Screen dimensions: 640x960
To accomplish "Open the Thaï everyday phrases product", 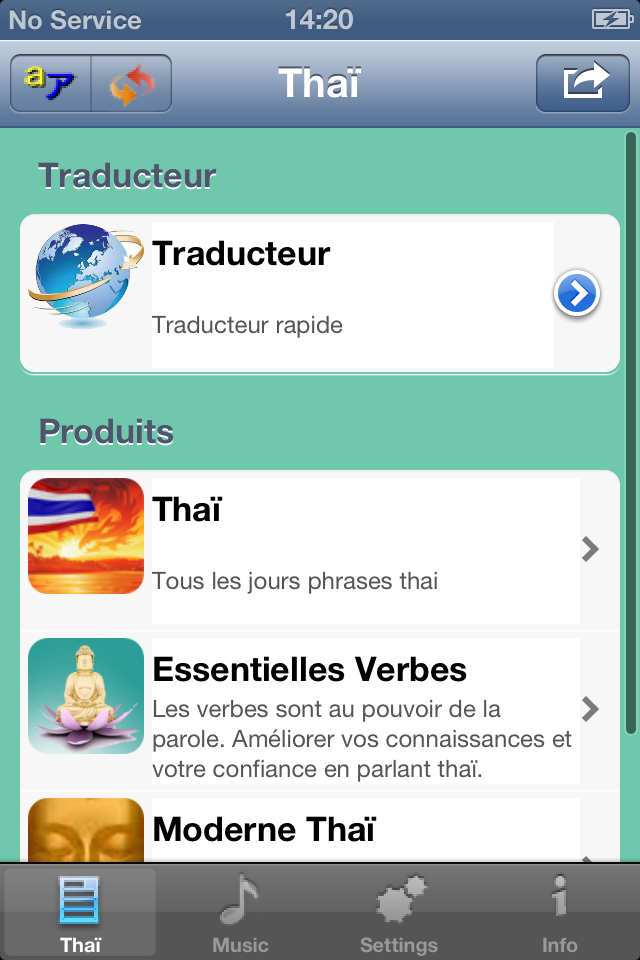I will click(320, 550).
